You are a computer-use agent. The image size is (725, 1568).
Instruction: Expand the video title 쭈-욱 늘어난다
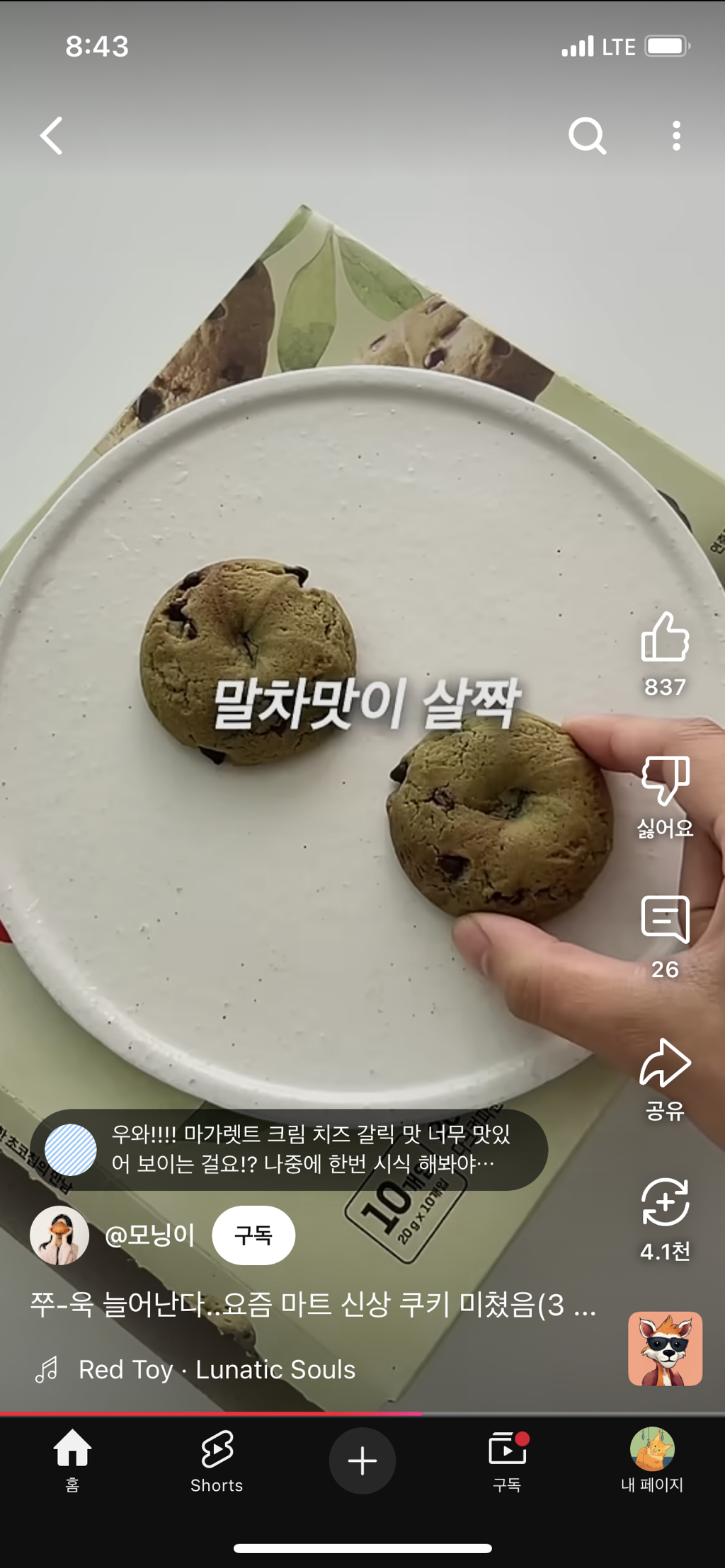(313, 1305)
